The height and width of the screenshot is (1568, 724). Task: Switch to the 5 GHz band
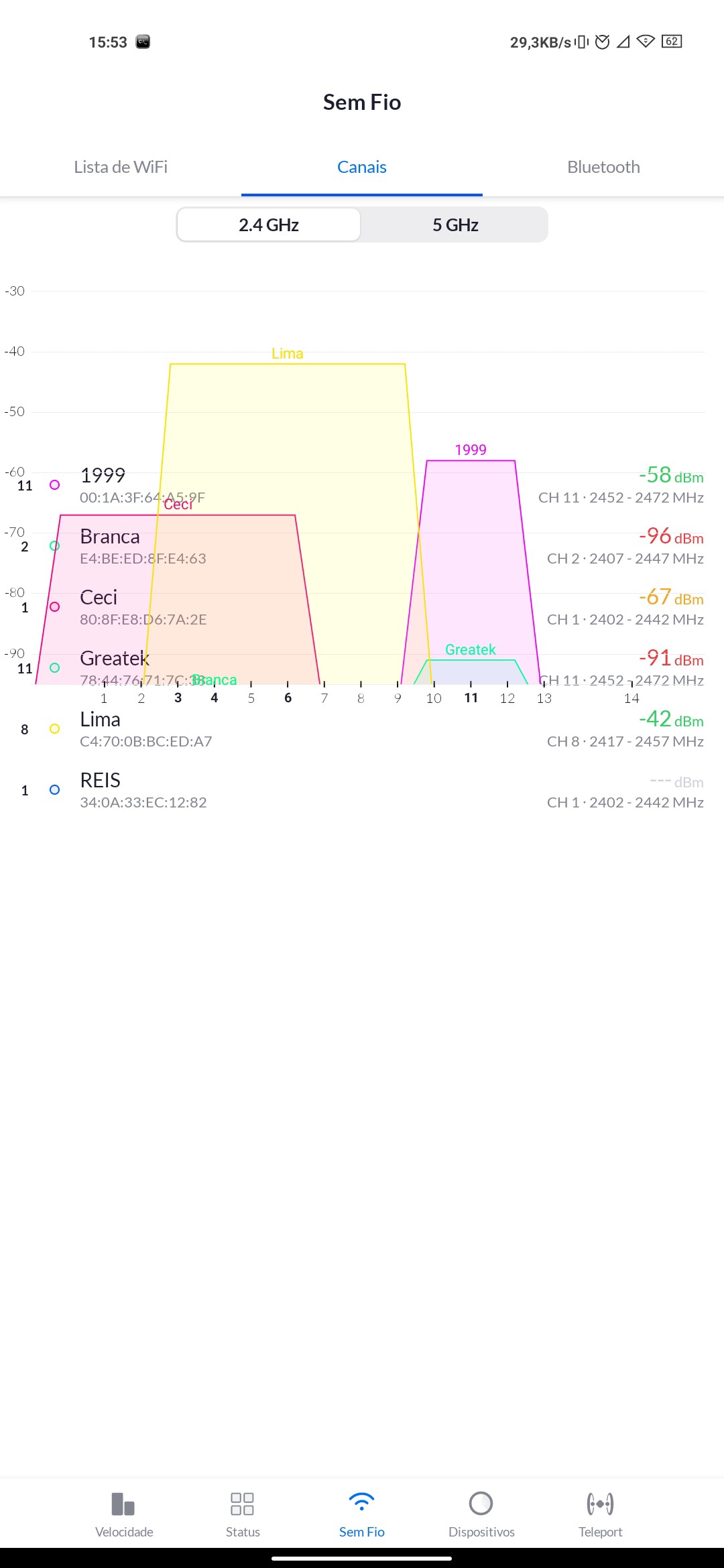click(455, 225)
